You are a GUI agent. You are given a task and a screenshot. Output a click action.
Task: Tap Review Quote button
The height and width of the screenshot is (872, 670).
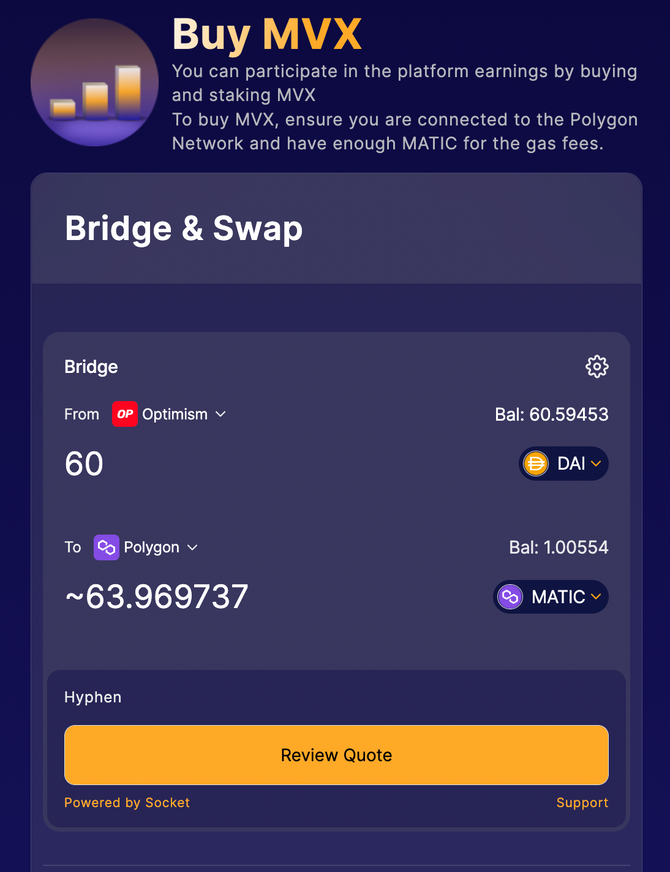point(336,755)
